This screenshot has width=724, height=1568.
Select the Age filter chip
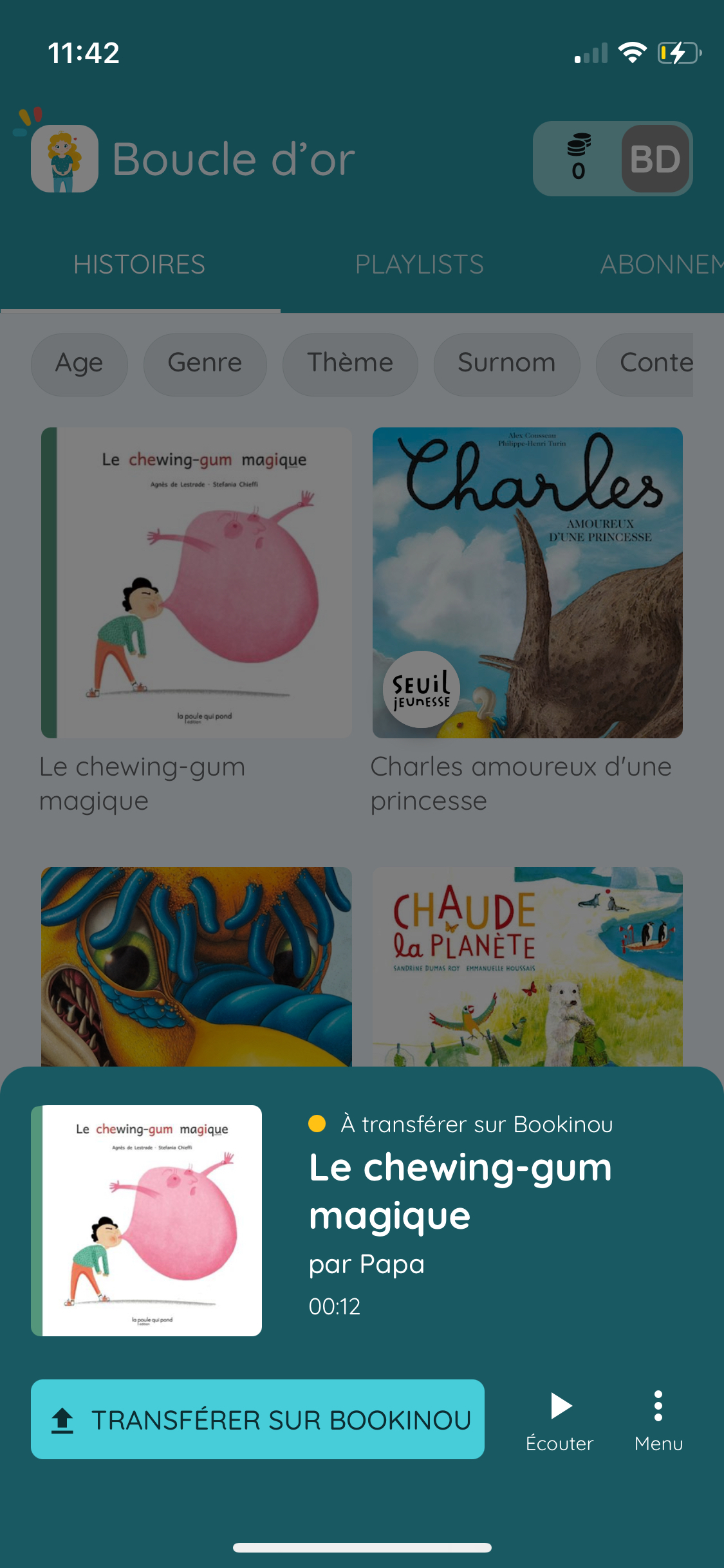pos(79,364)
